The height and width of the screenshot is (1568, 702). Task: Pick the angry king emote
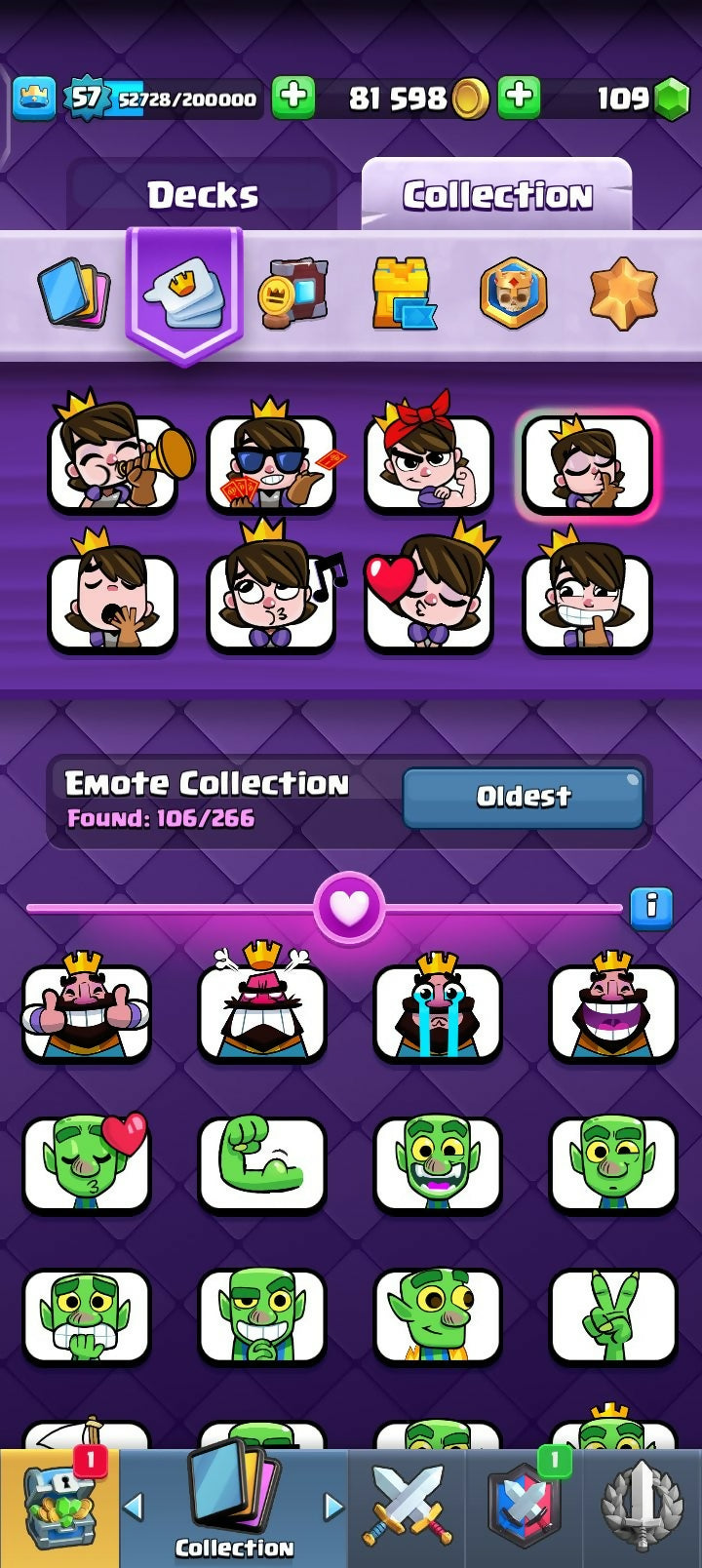(261, 1008)
